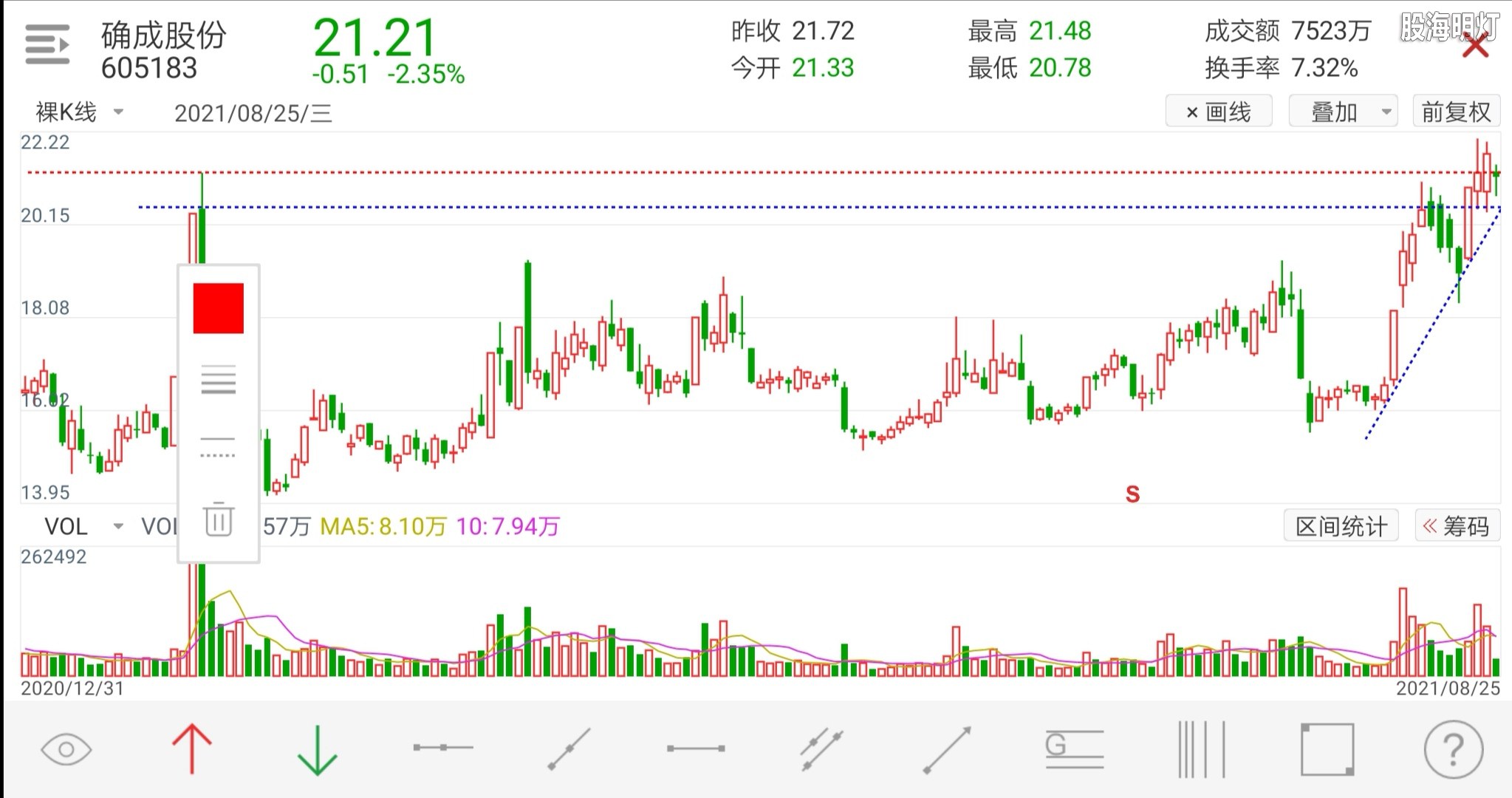Close the chart with the red X
The image size is (1512, 798).
tap(1475, 46)
